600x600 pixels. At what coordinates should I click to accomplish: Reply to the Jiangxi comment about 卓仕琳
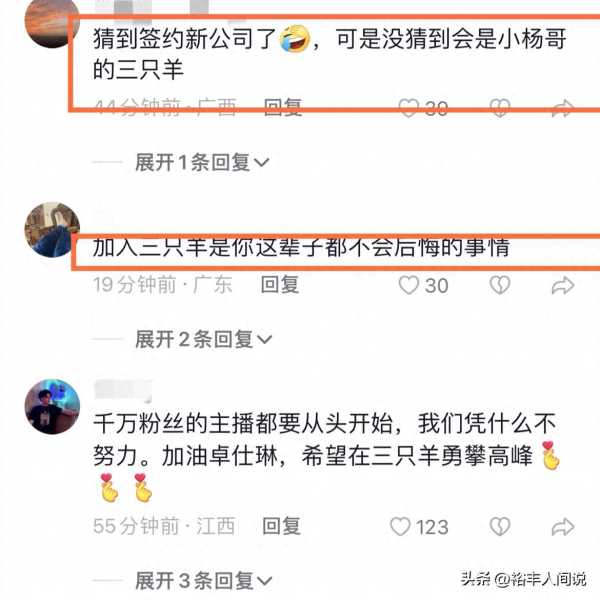click(x=281, y=526)
